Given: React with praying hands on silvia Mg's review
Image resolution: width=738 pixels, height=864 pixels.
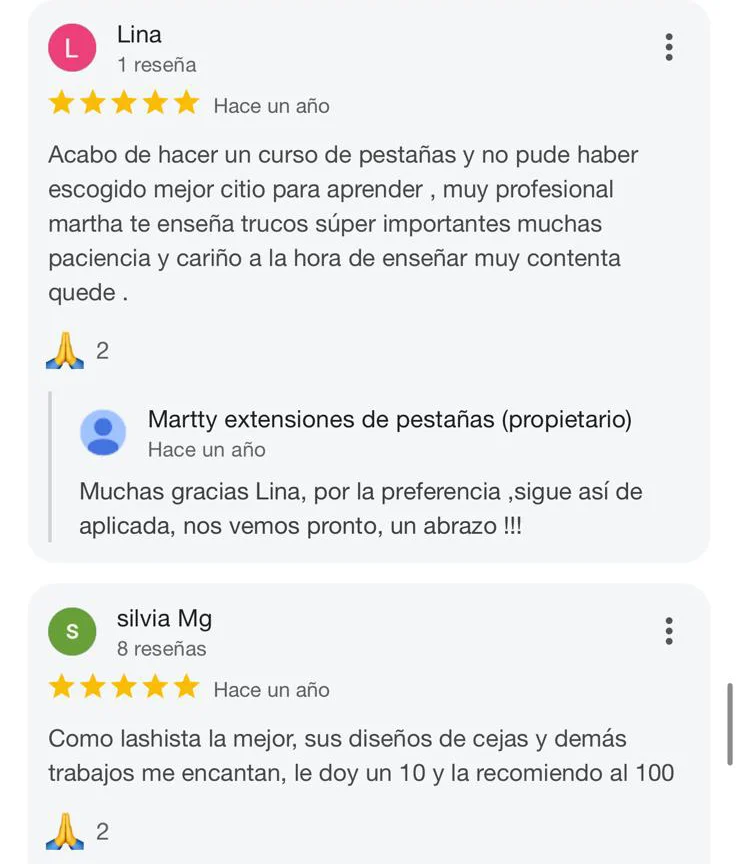Looking at the screenshot, I should 66,832.
